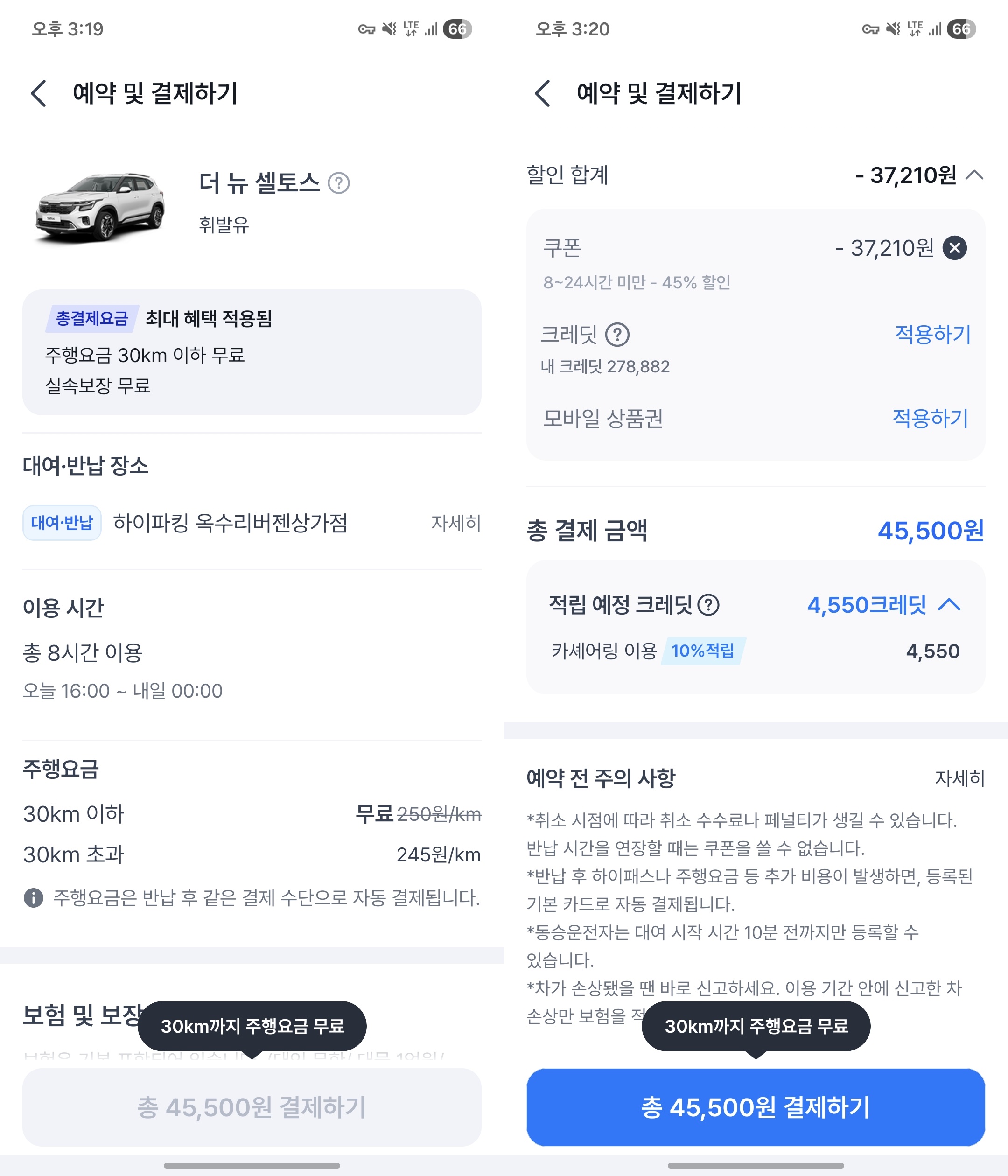Tap 적용하기 for 크레딧
The width and height of the screenshot is (1008, 1176).
[x=932, y=334]
